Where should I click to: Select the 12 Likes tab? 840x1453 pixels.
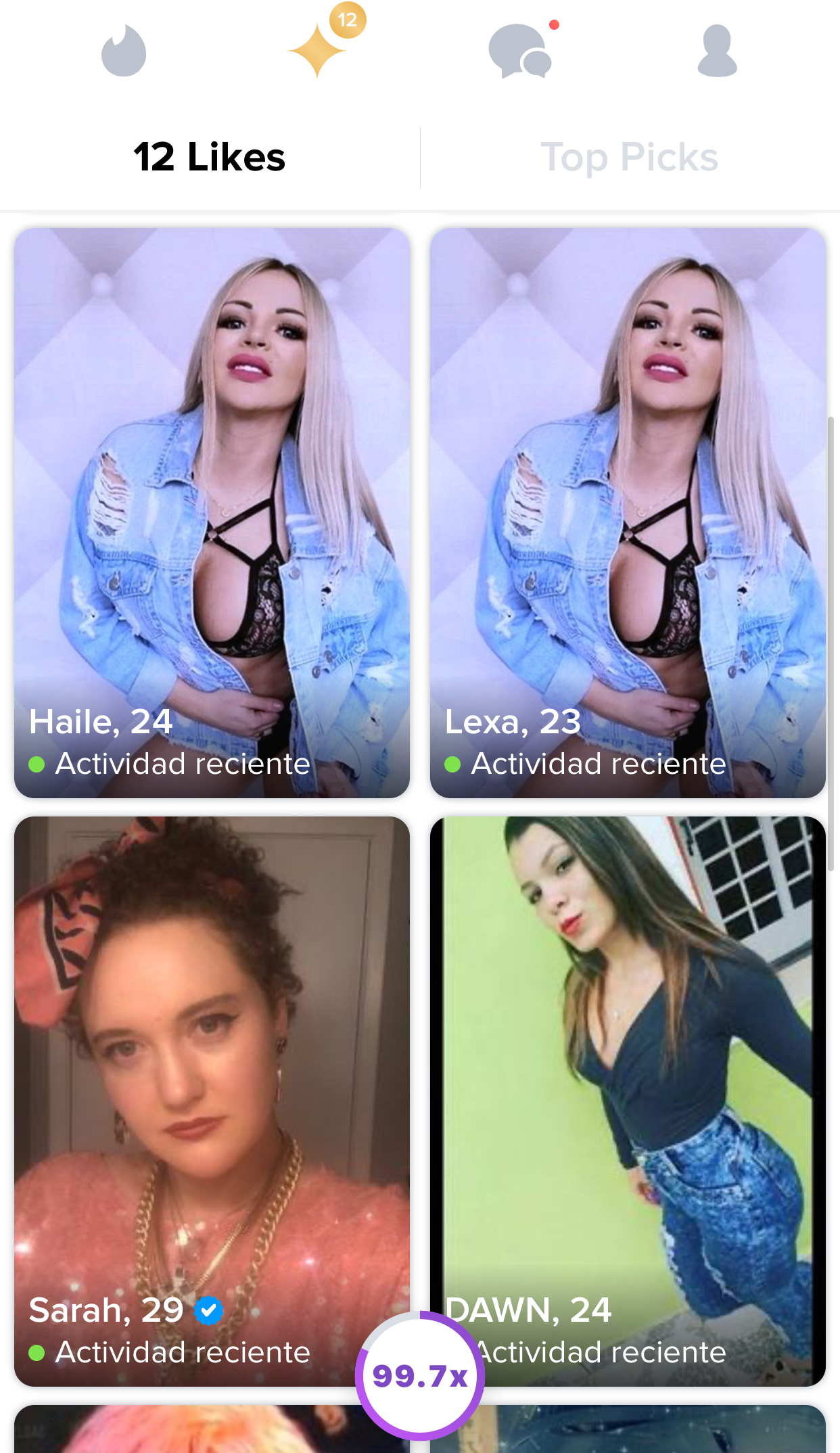(210, 157)
